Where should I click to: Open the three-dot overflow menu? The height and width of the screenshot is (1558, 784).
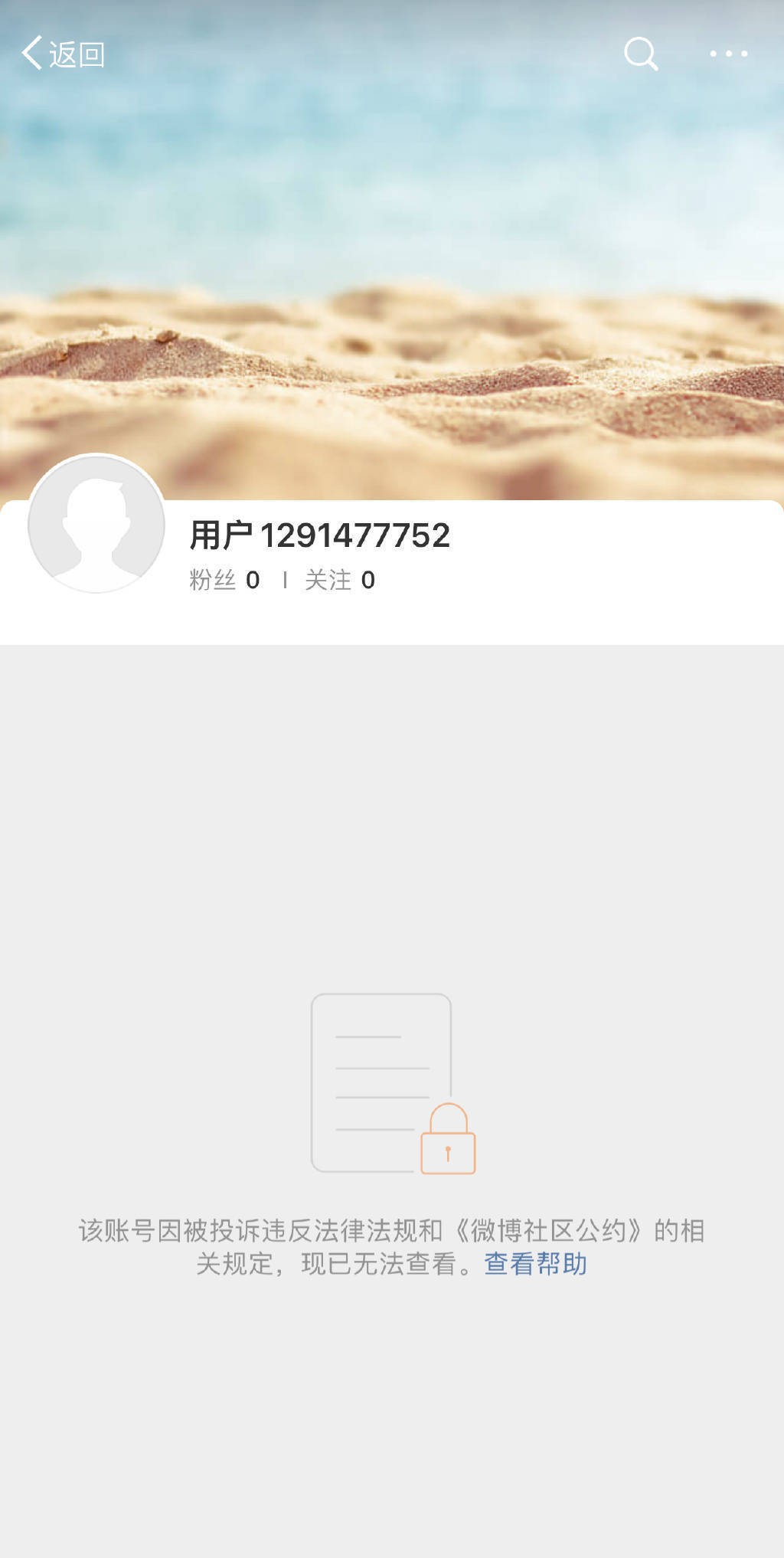tap(728, 54)
